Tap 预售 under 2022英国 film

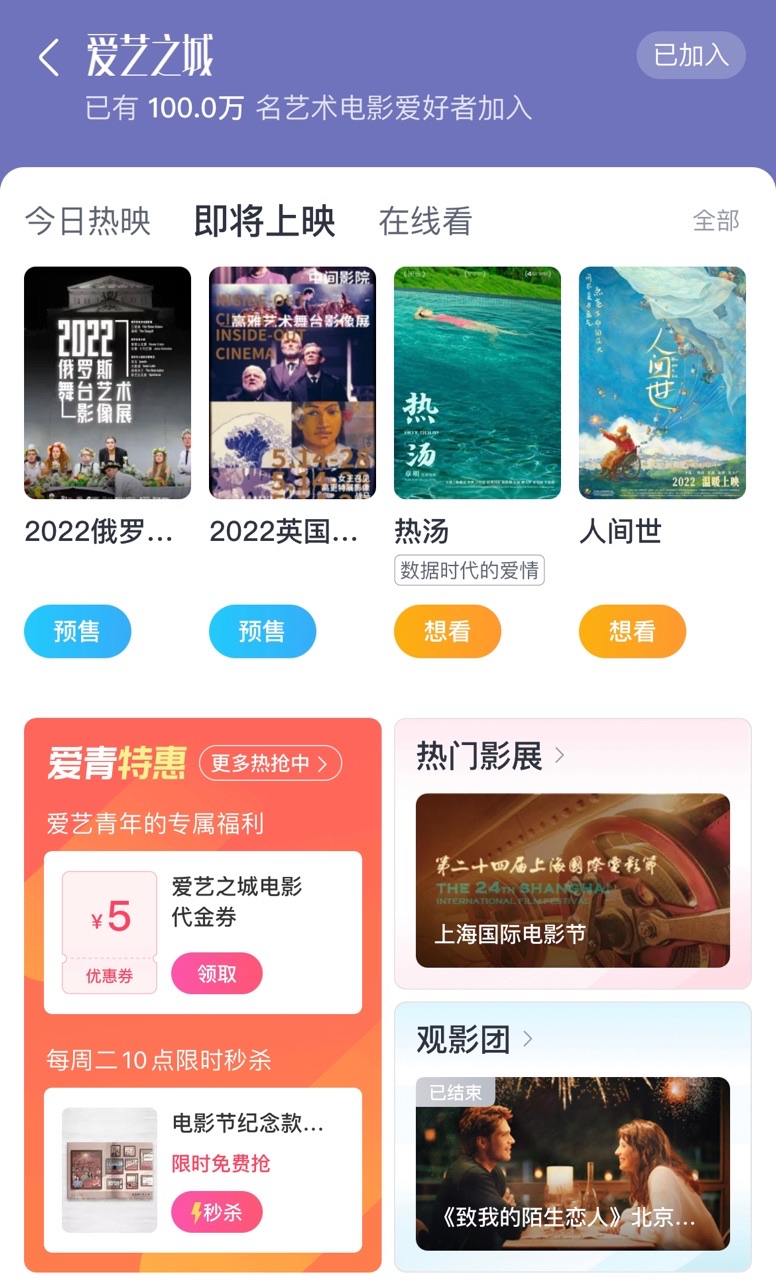(262, 631)
